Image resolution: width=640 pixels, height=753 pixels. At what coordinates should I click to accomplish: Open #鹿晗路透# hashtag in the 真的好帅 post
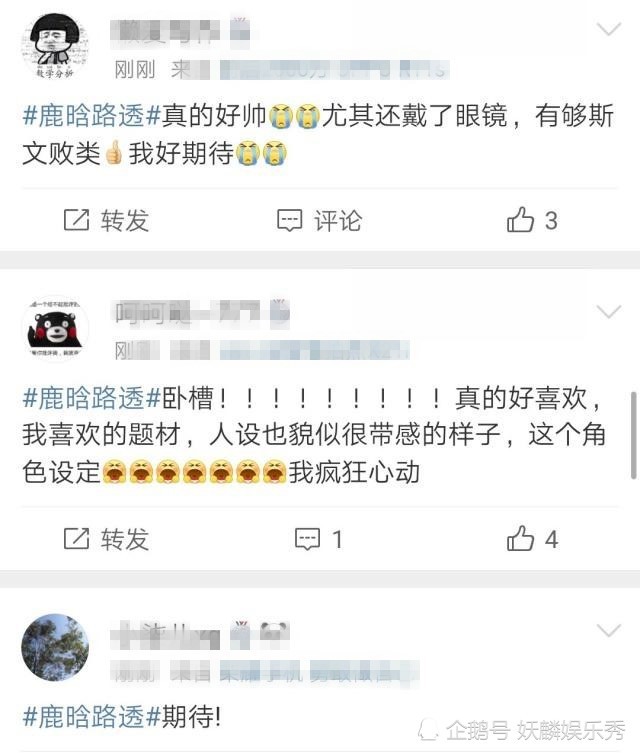(x=91, y=116)
